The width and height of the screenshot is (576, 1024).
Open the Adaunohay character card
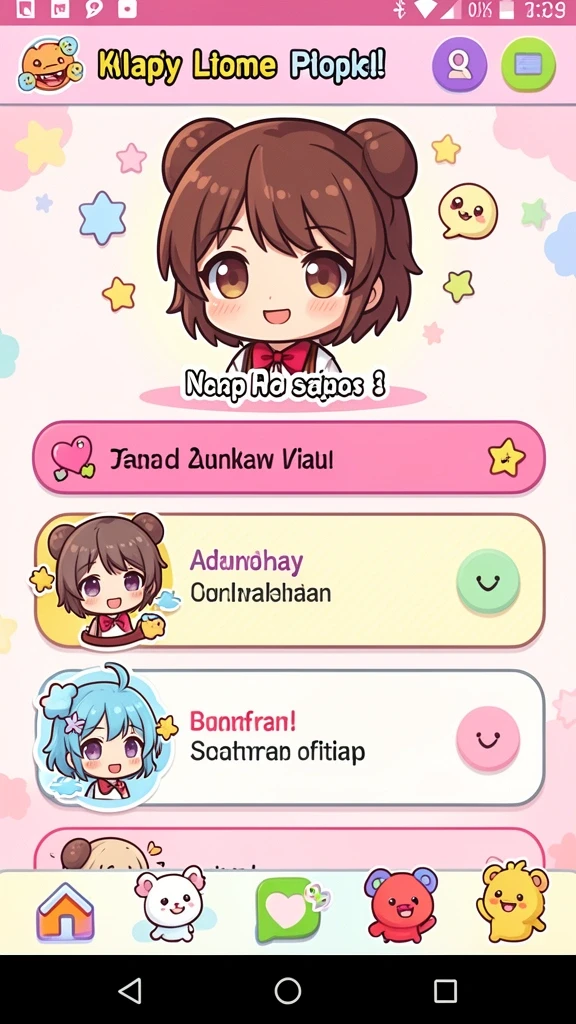pos(289,581)
